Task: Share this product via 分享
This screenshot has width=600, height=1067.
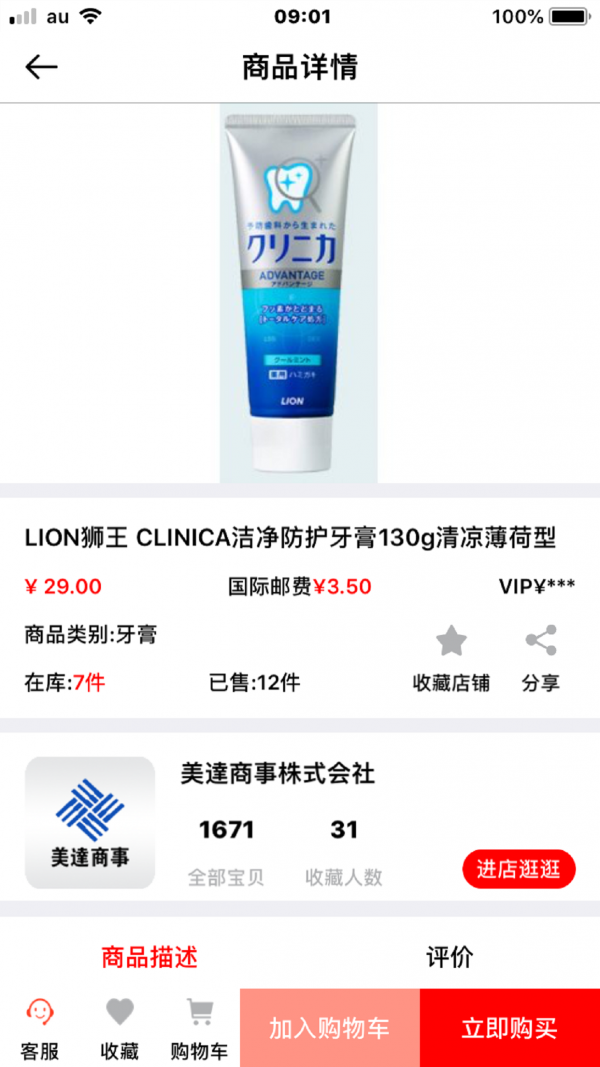Action: point(540,641)
